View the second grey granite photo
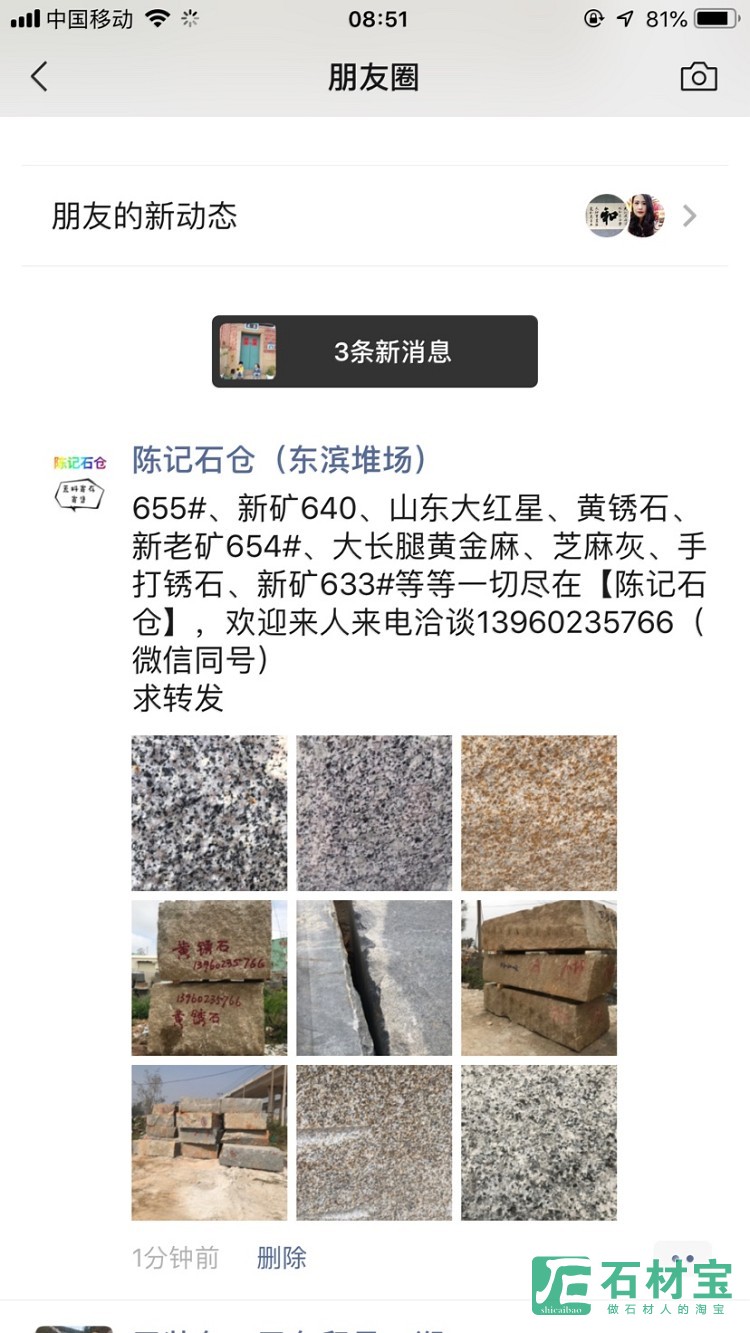The image size is (750, 1333). [374, 813]
